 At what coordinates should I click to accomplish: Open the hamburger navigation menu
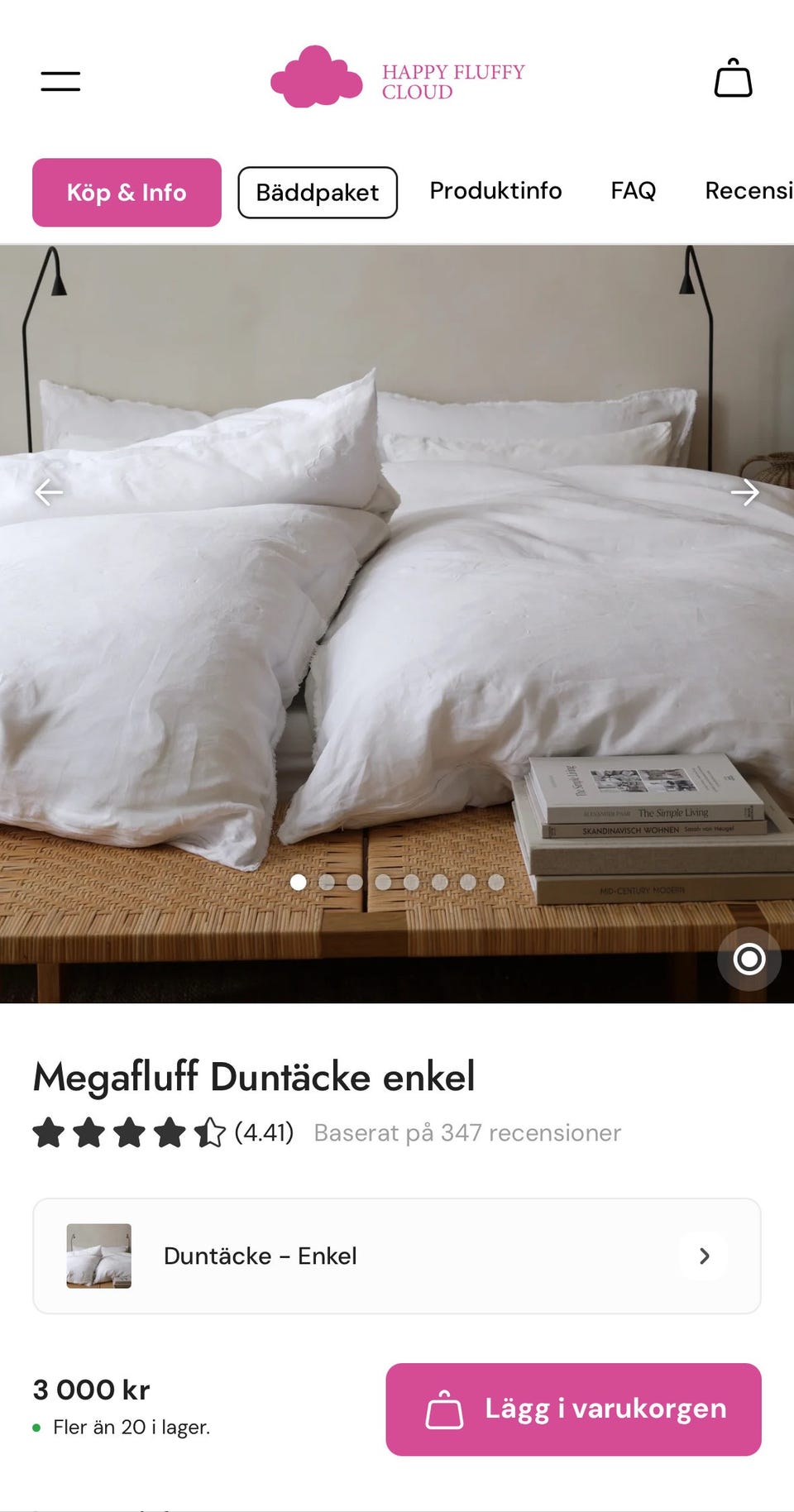(60, 79)
